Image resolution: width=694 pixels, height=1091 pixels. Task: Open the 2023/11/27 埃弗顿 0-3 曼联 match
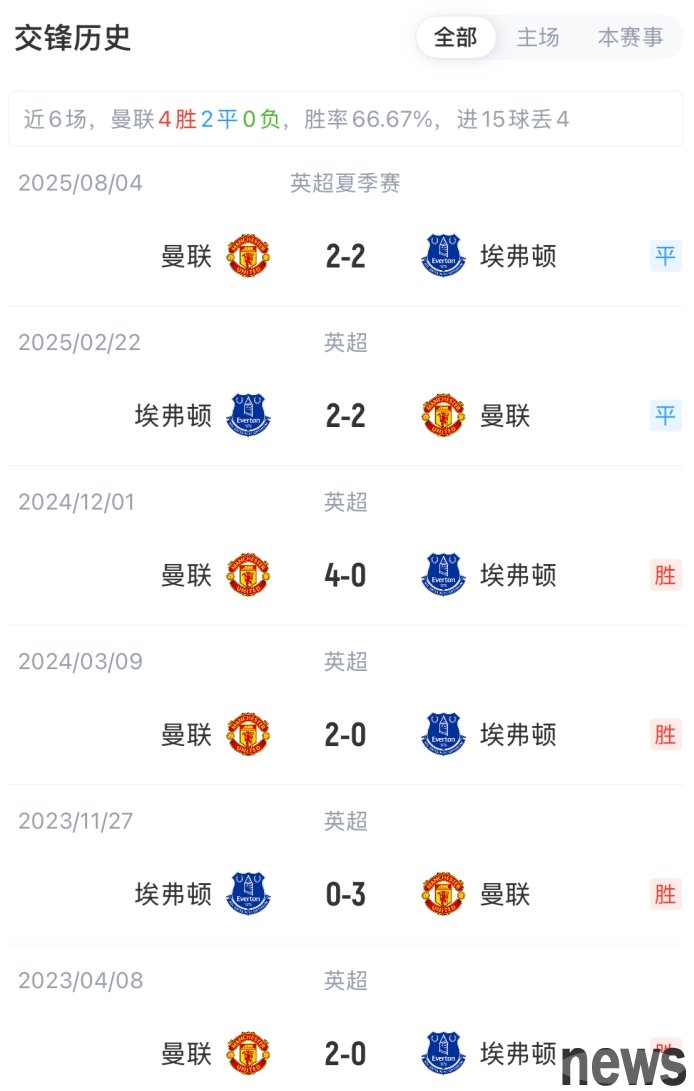[x=345, y=894]
